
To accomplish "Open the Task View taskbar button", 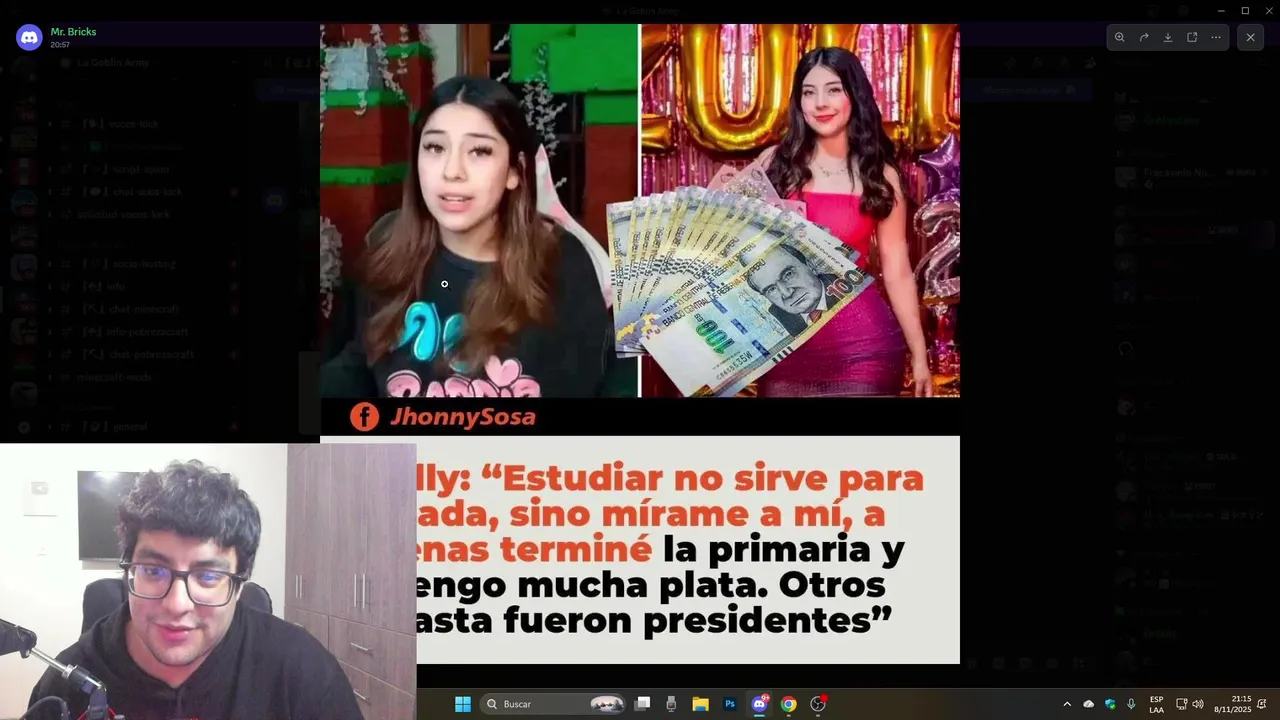I will coord(643,704).
